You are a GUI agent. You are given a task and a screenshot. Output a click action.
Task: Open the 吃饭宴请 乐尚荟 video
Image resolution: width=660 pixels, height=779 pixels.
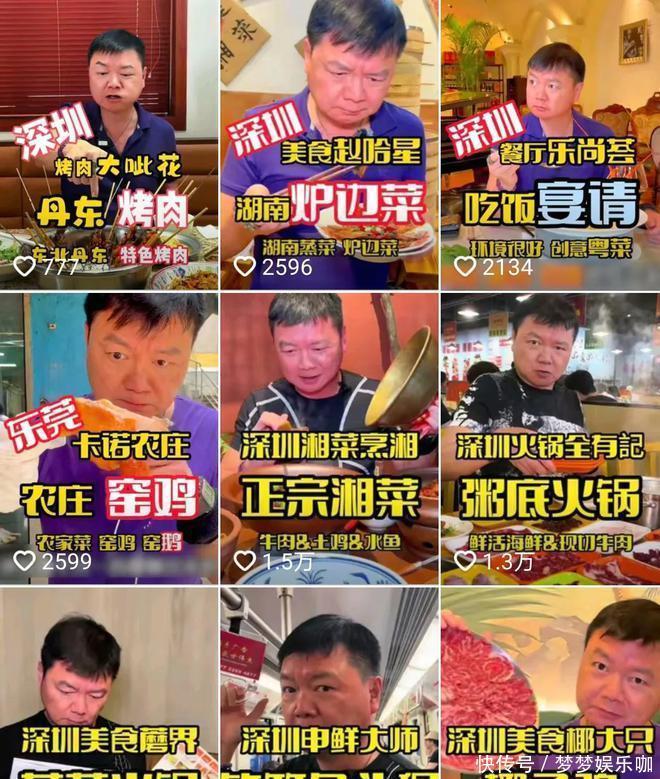[550, 145]
